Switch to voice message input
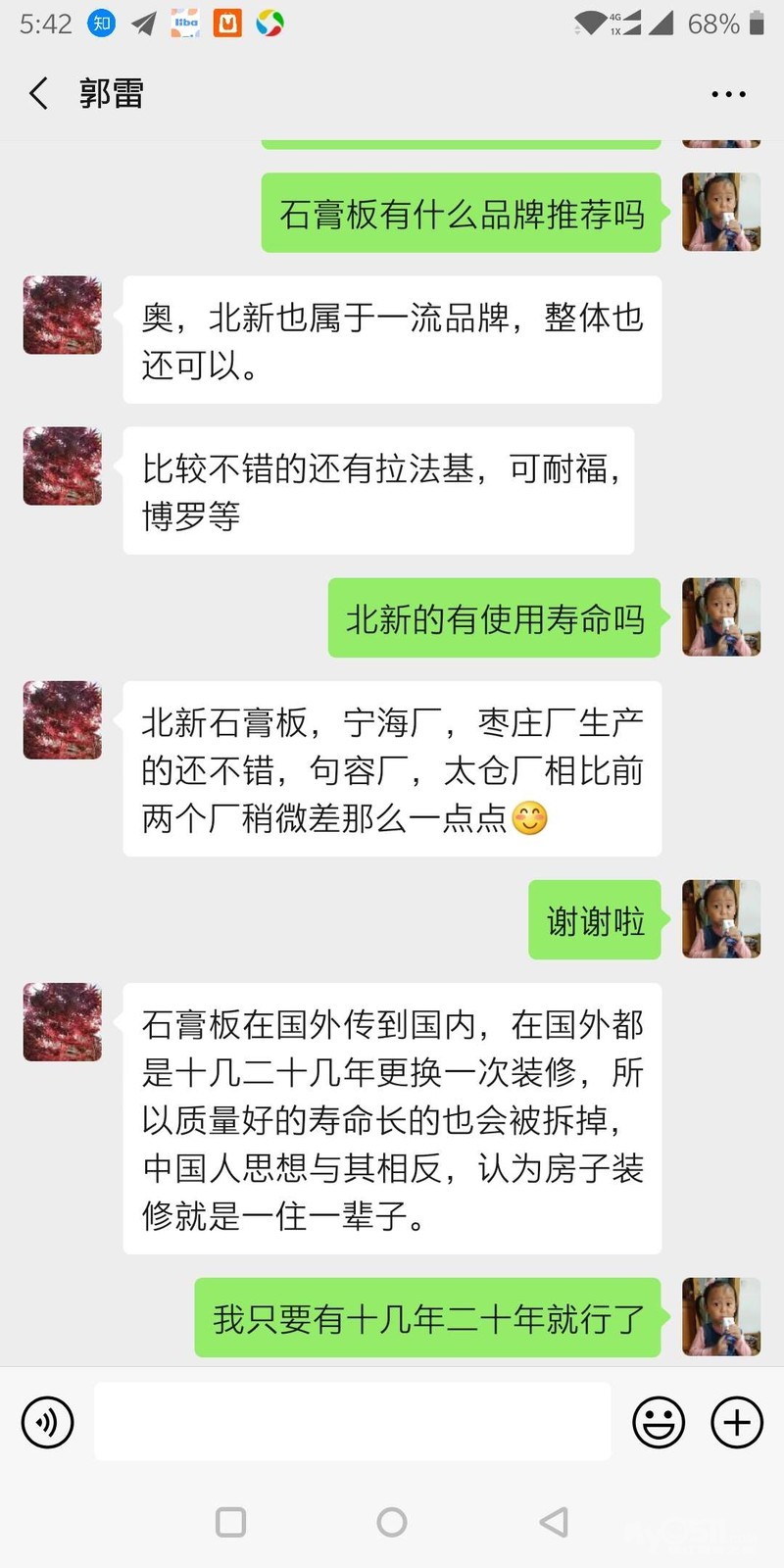 (47, 1422)
